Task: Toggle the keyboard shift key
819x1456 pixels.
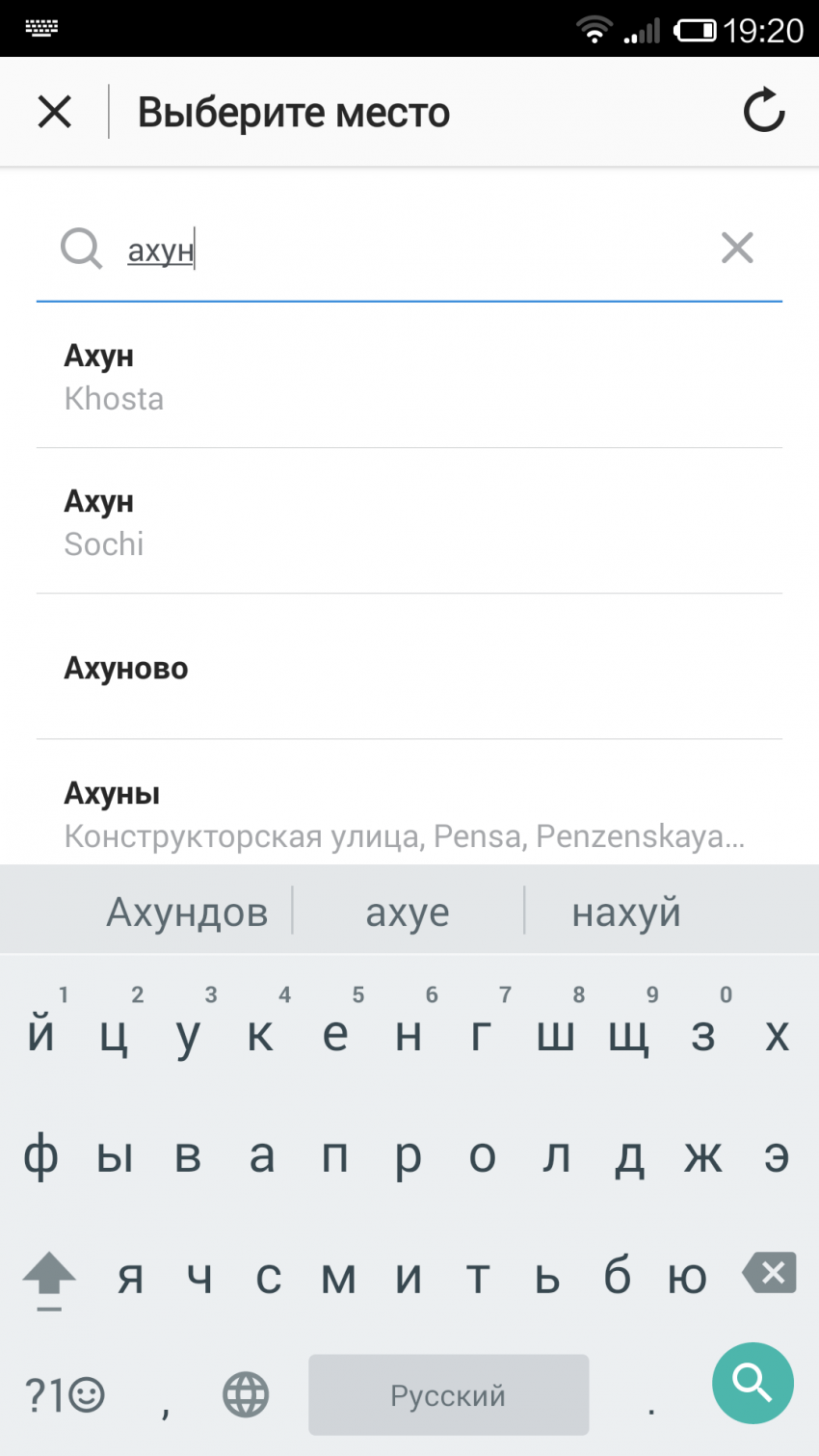Action: (x=49, y=1279)
